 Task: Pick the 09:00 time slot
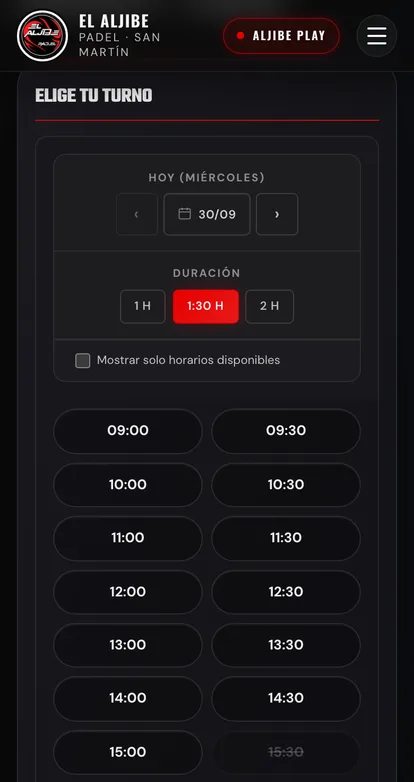click(x=128, y=431)
